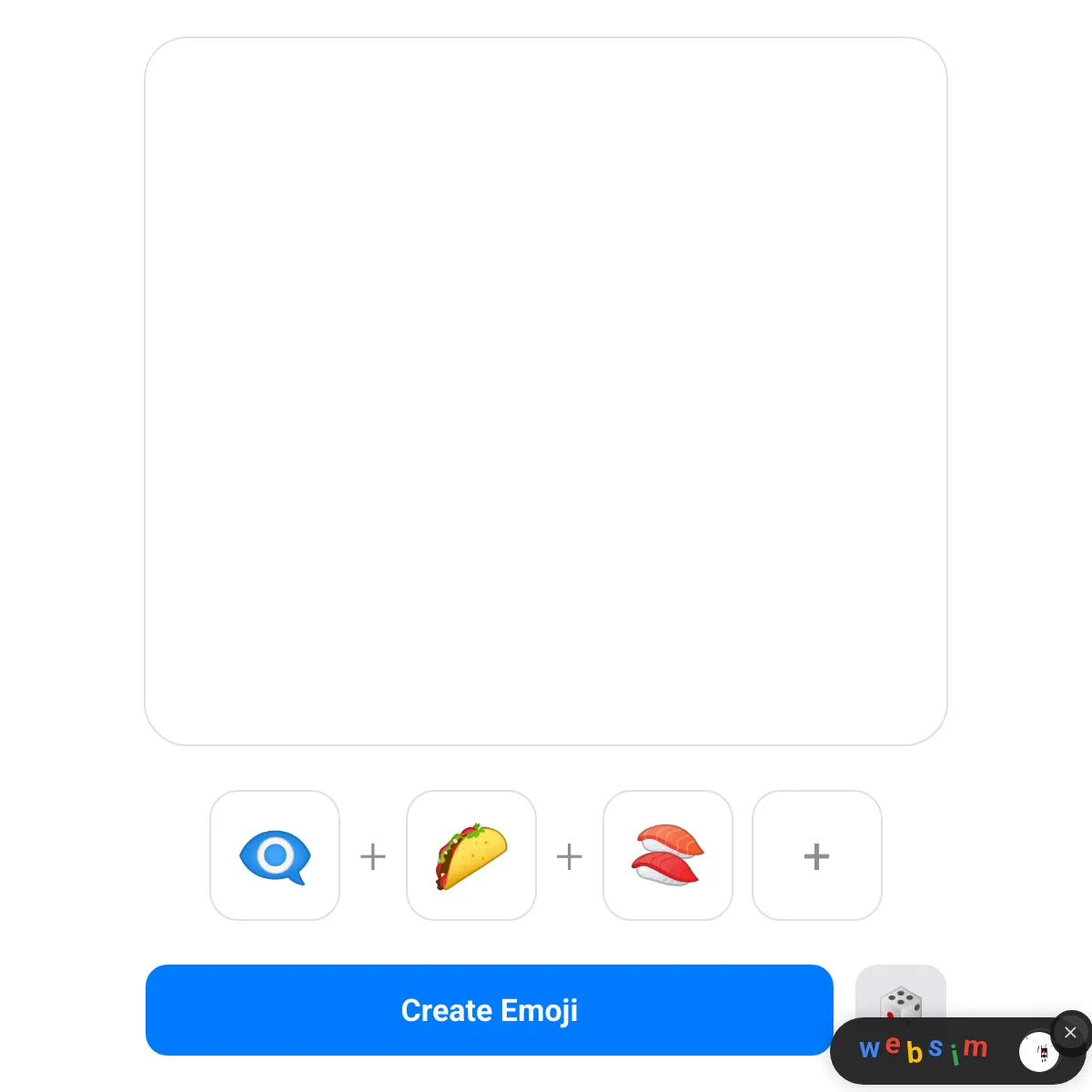Open the sushi emoji slot
Screen dimensions: 1092x1092
coord(668,855)
